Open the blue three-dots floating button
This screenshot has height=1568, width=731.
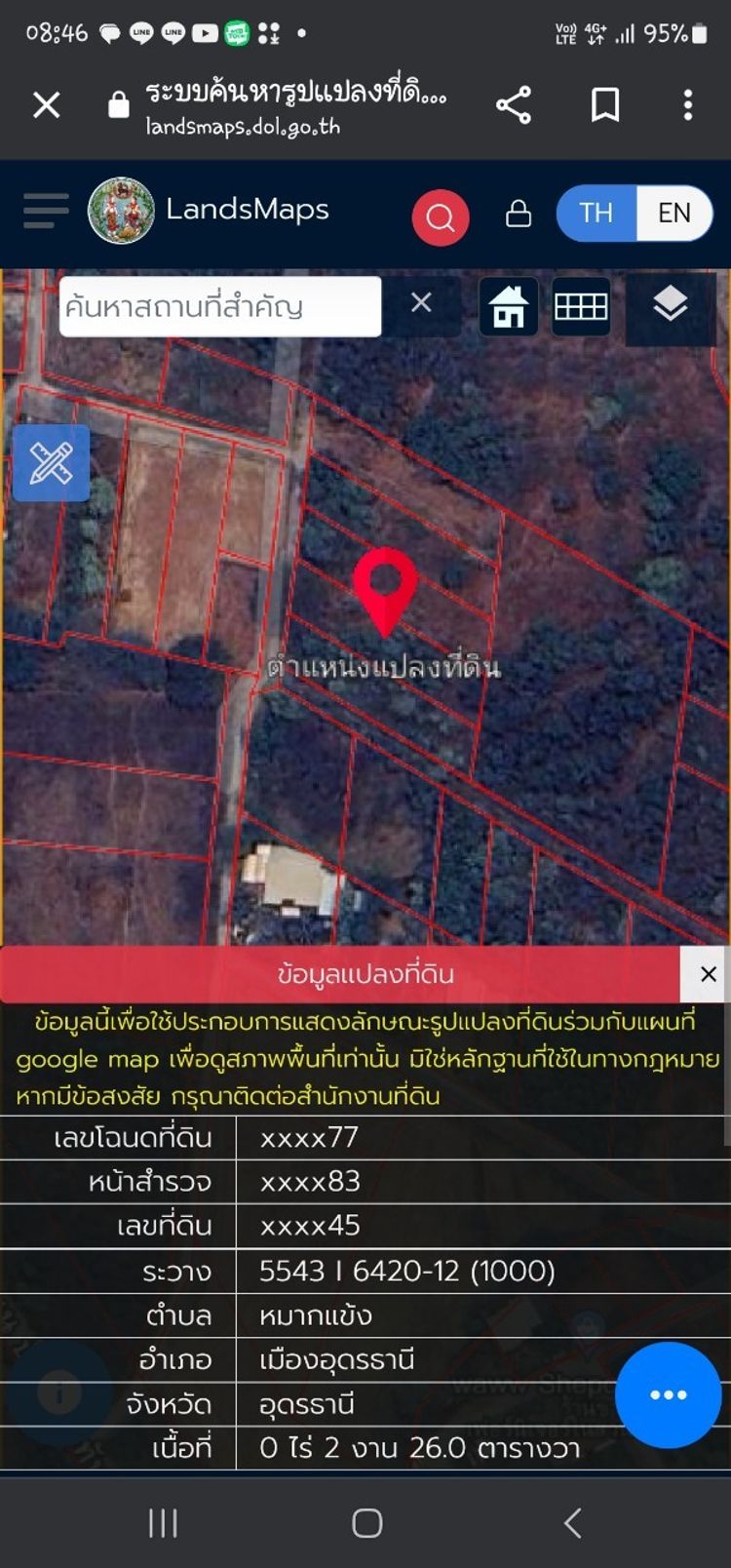668,1395
